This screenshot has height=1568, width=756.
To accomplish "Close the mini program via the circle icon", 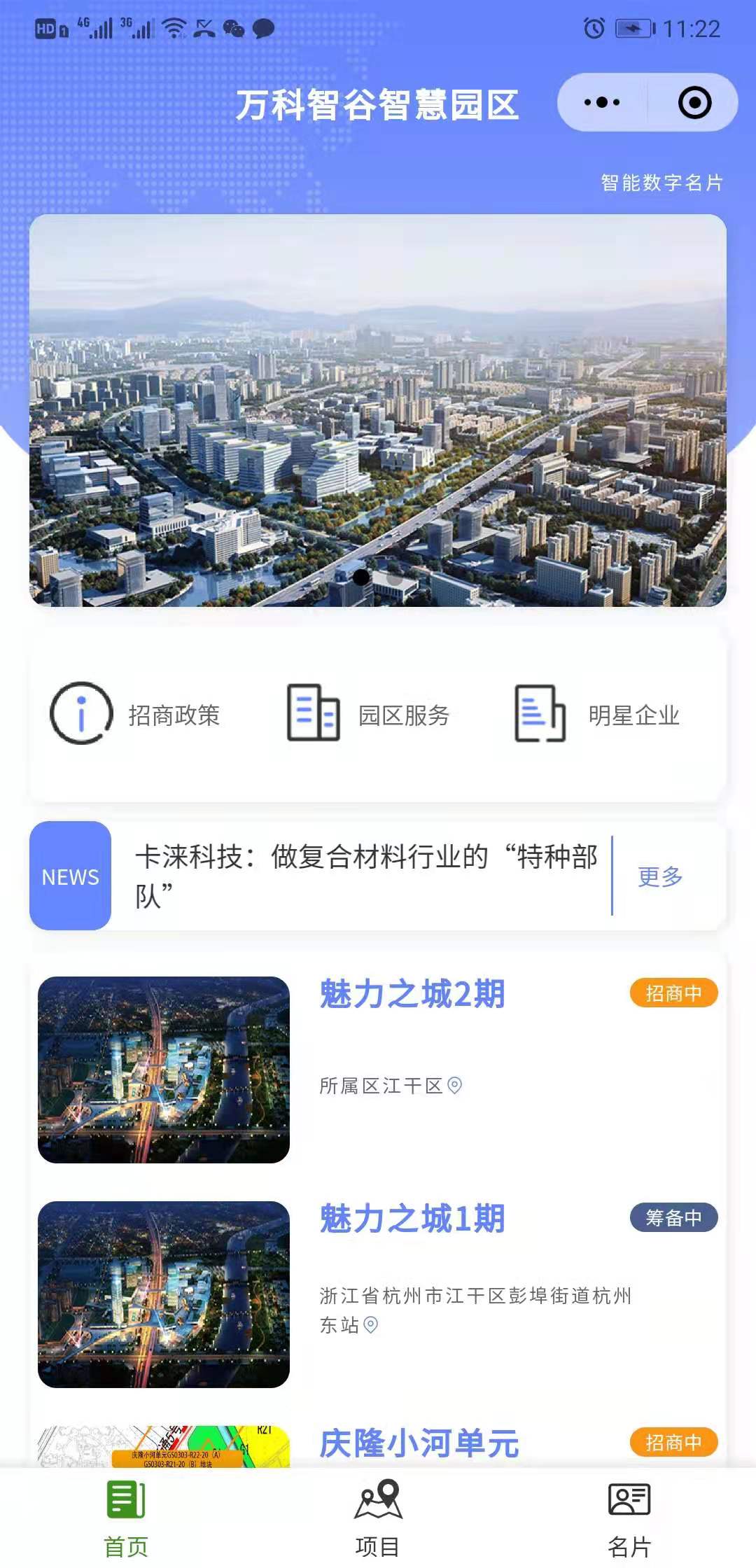I will (694, 103).
